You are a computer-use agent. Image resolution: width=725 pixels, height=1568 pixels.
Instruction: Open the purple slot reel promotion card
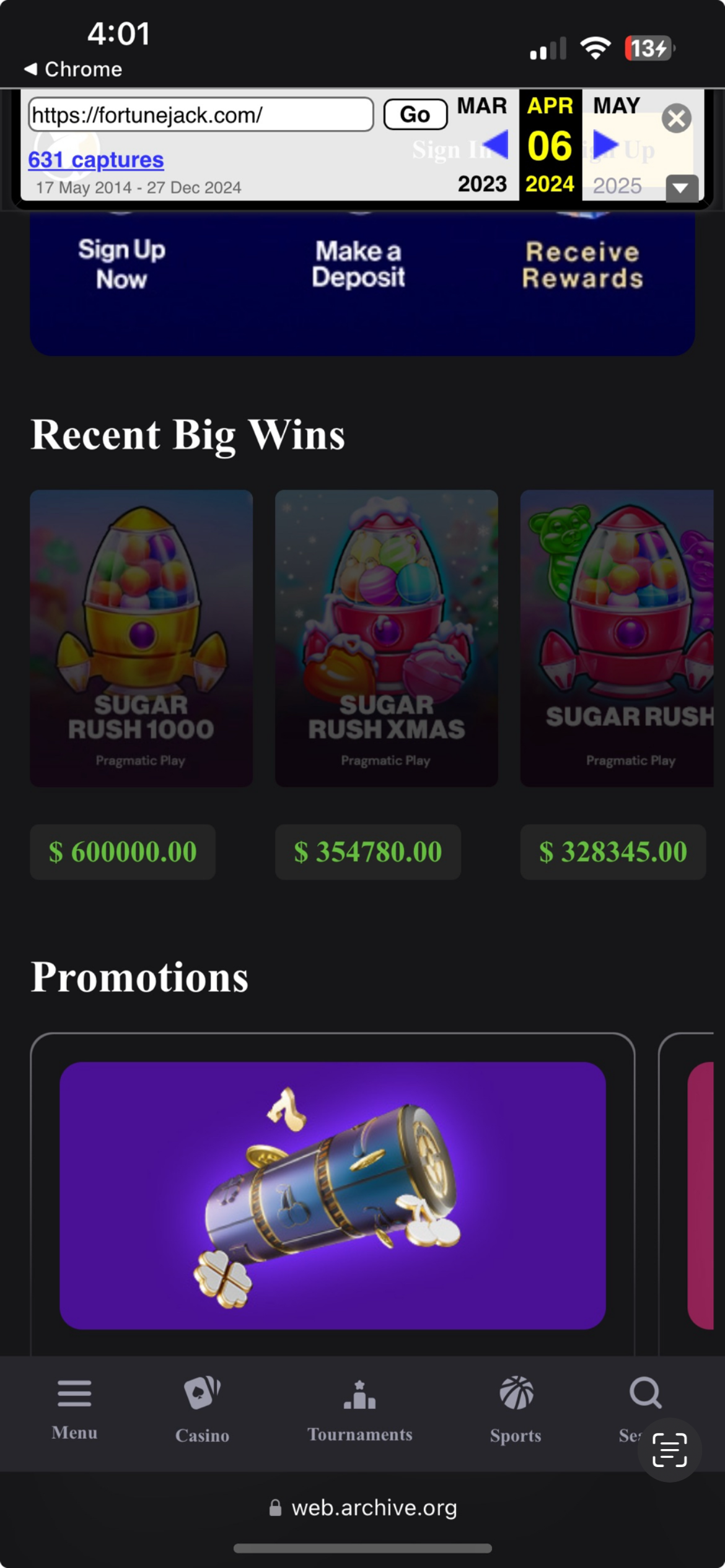point(333,1195)
